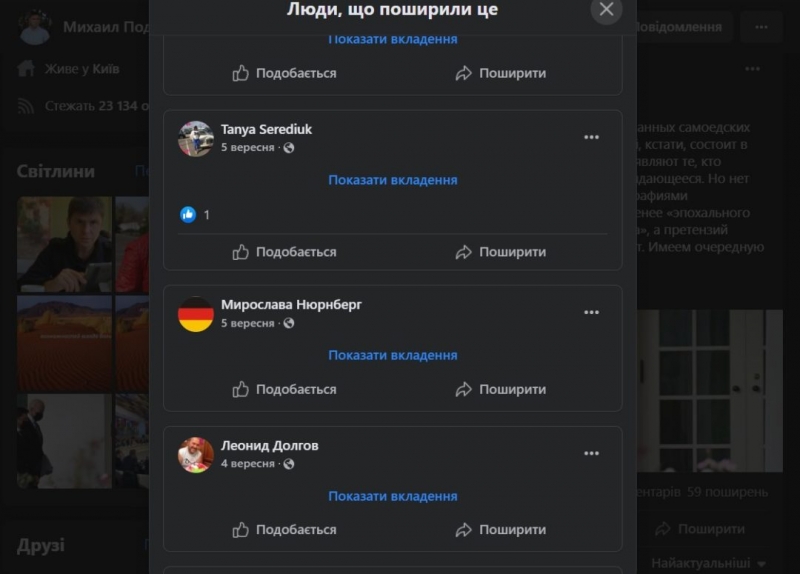Like Леонид Долгов's shared post

[x=284, y=530]
